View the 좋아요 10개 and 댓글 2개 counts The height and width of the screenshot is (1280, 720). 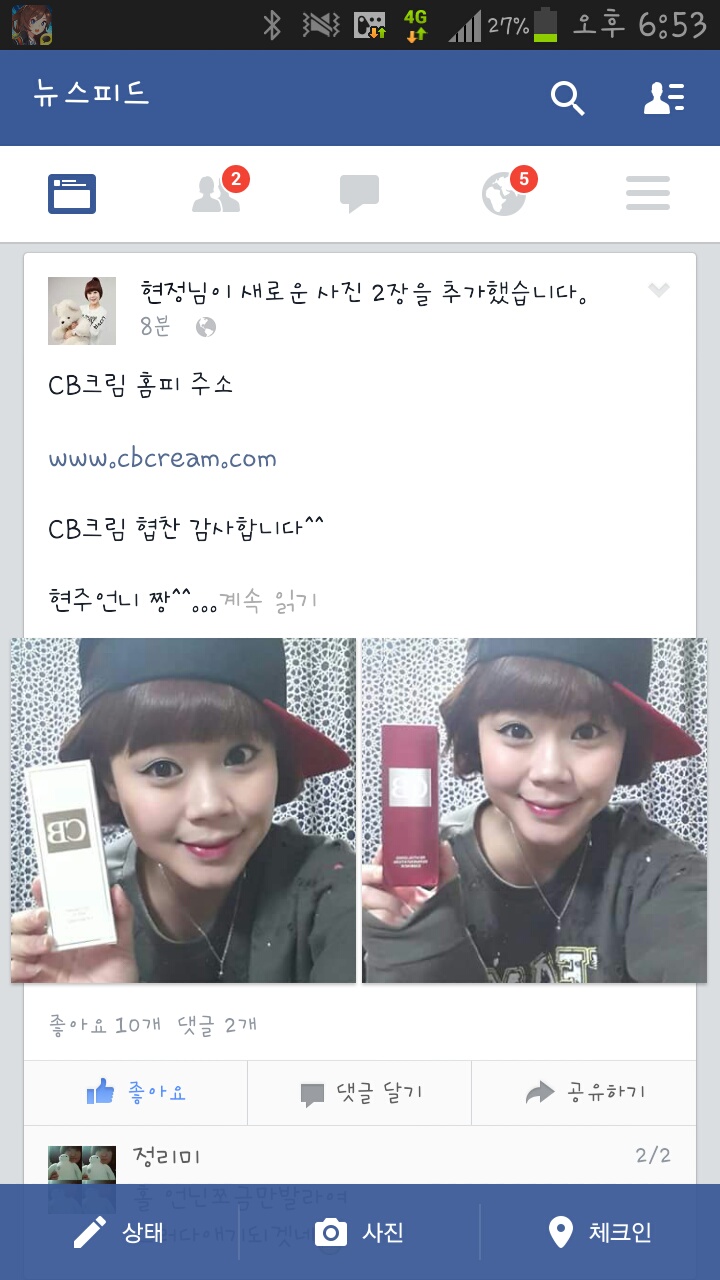[x=154, y=1025]
